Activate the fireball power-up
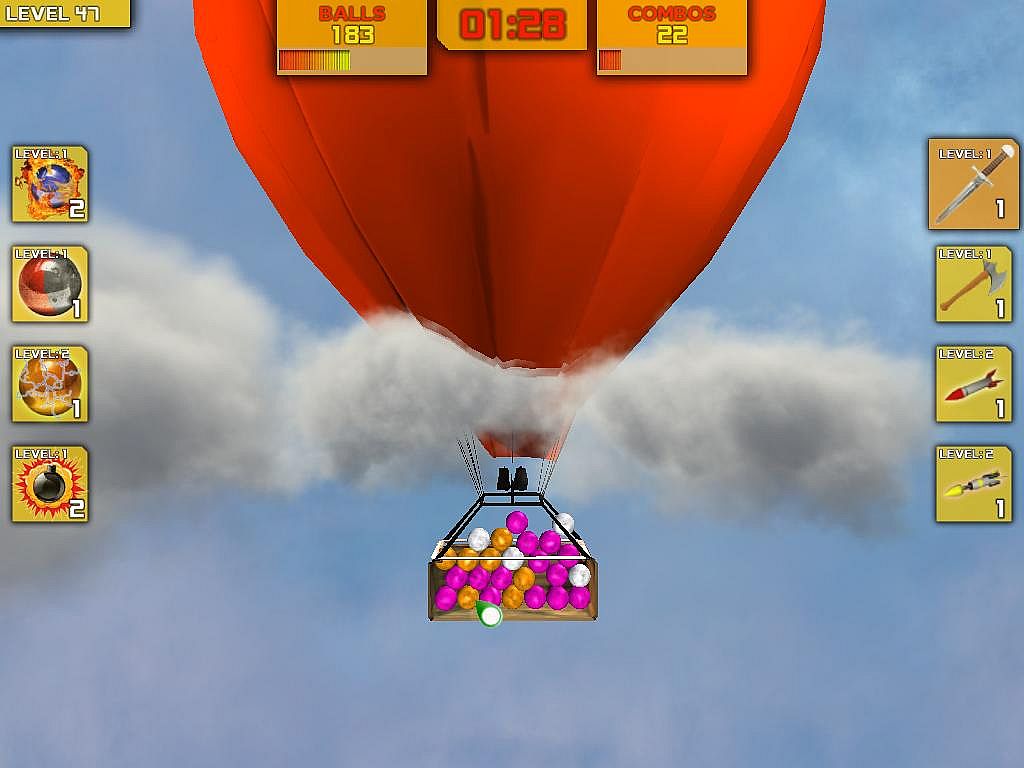 click(50, 184)
